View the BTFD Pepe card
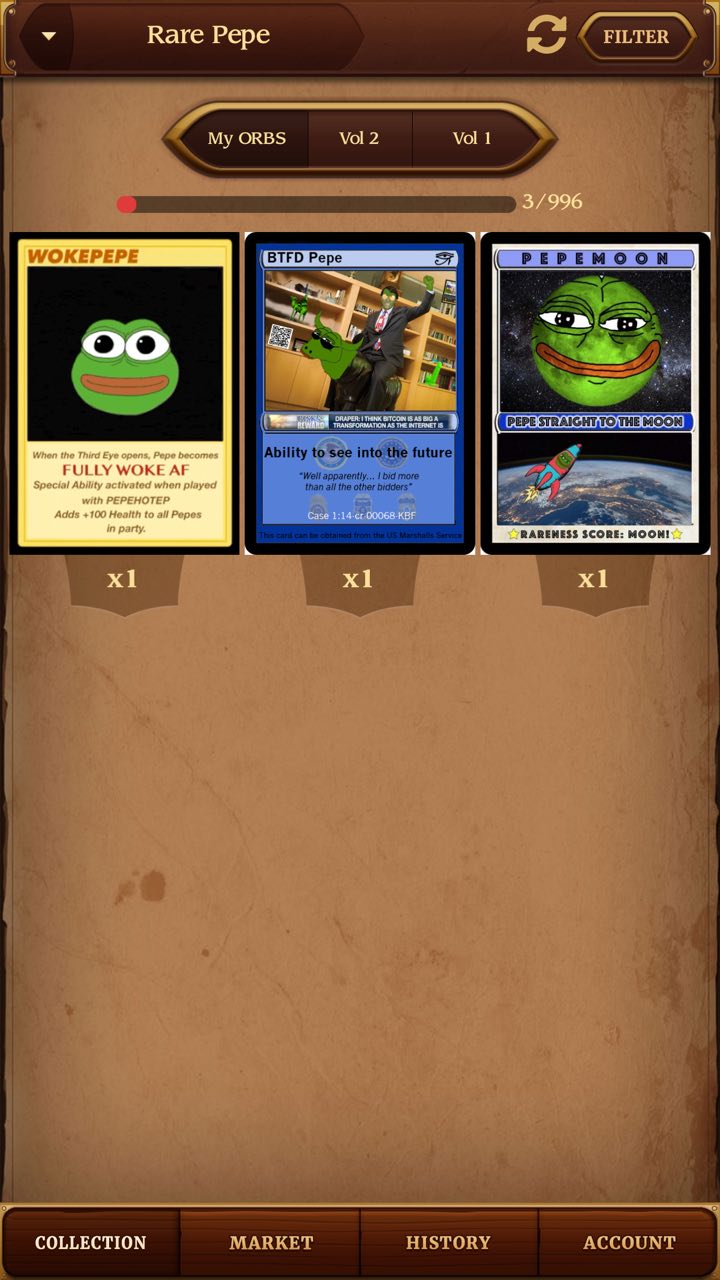Viewport: 720px width, 1280px height. pos(360,393)
